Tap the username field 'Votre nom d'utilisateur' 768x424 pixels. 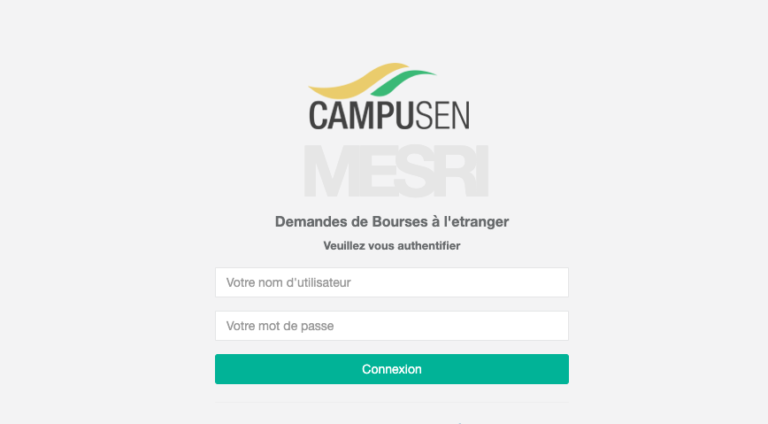tap(391, 283)
